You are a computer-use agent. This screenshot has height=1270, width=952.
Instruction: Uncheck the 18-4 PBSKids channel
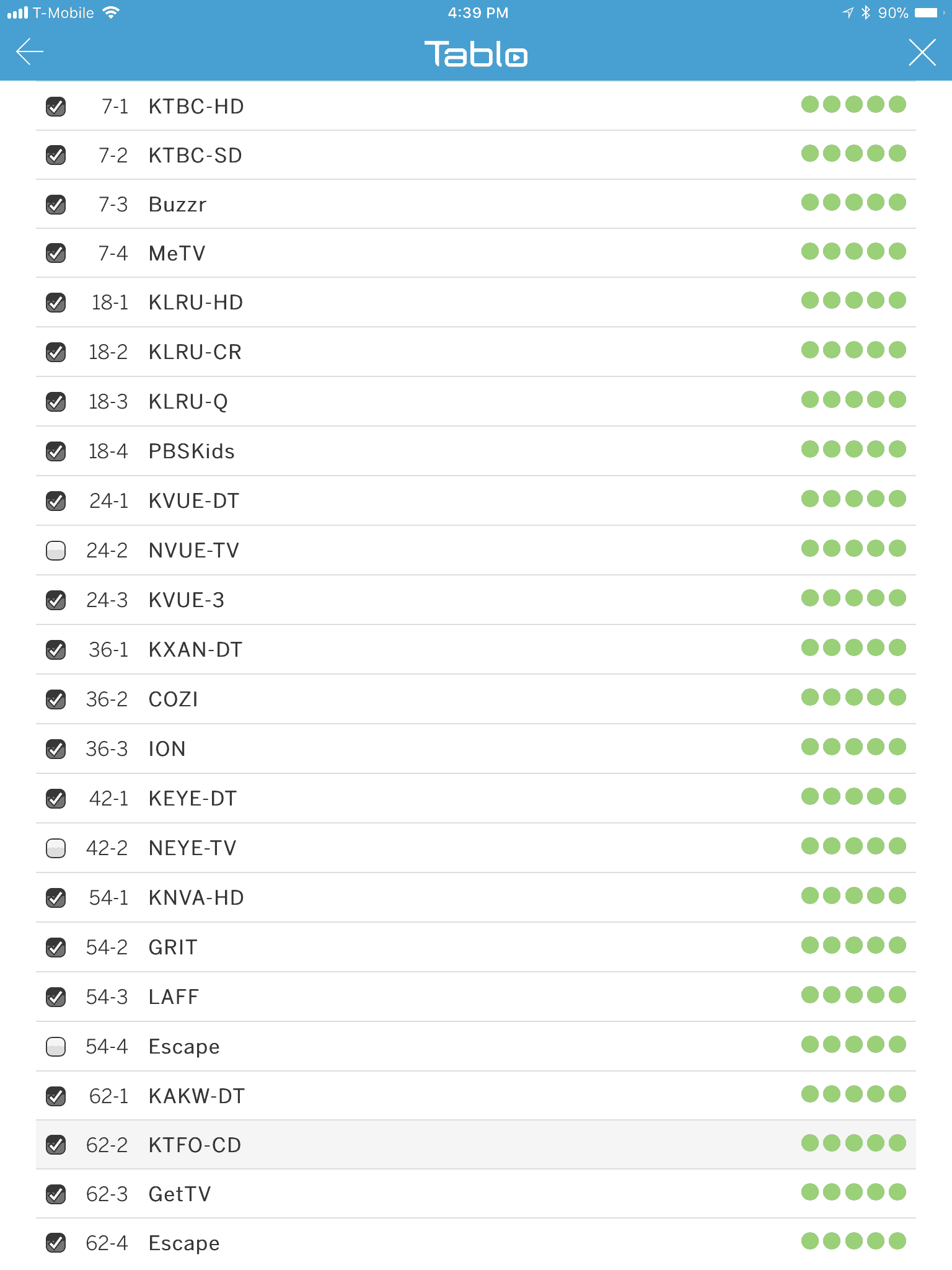tap(55, 451)
